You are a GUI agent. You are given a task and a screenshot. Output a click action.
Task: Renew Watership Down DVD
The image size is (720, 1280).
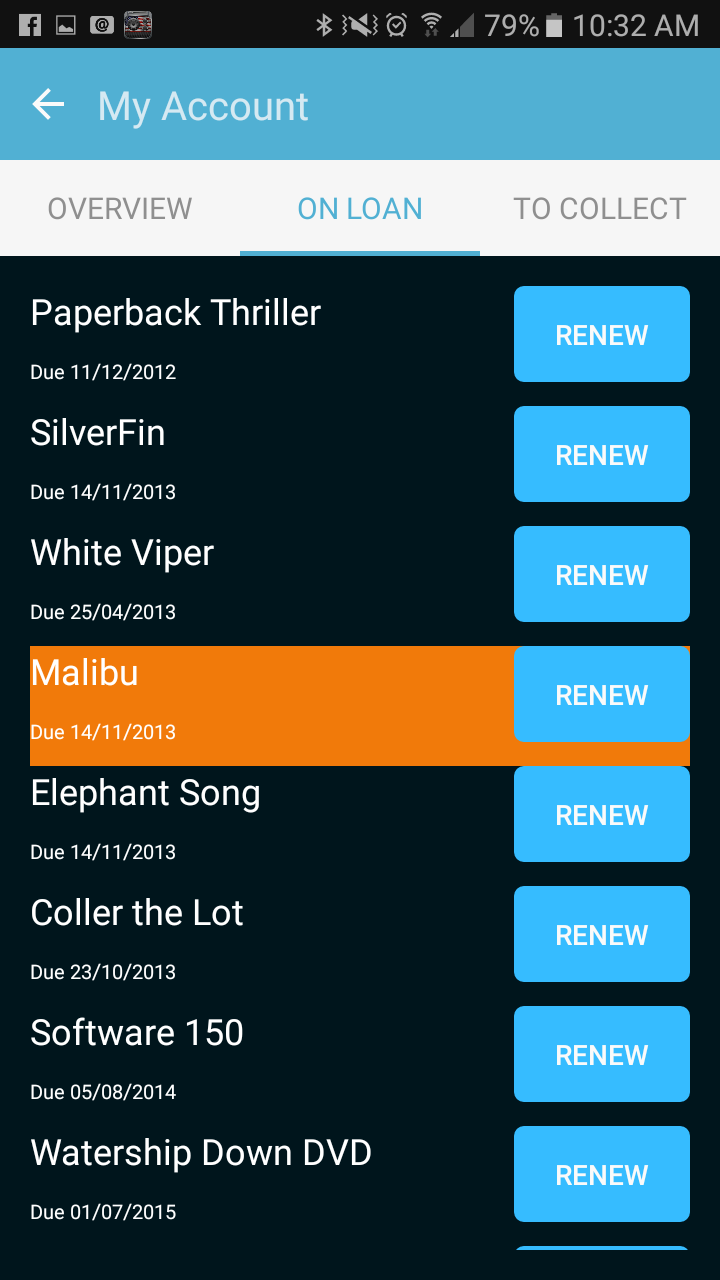[x=601, y=1174]
